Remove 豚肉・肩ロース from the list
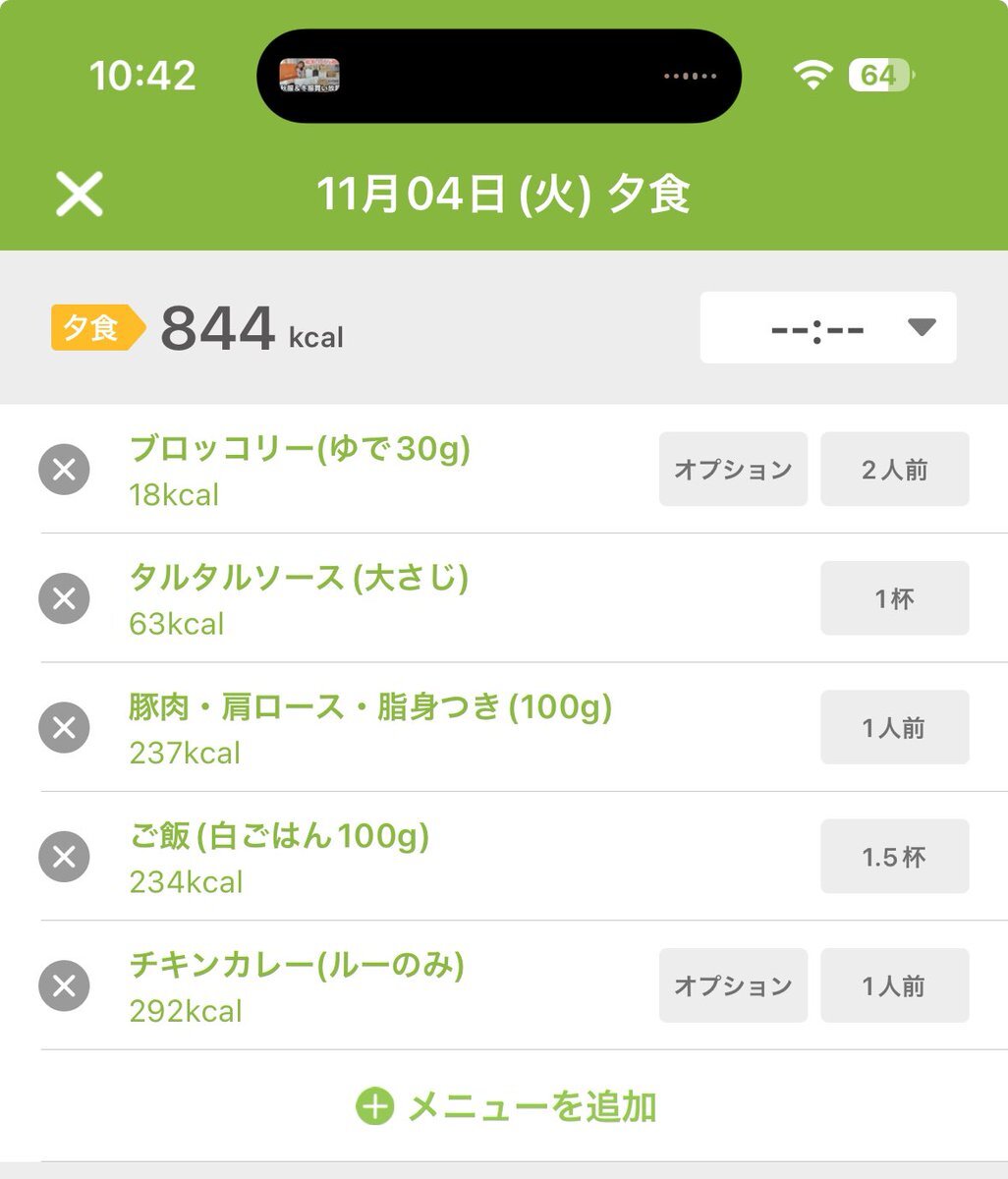 point(64,728)
